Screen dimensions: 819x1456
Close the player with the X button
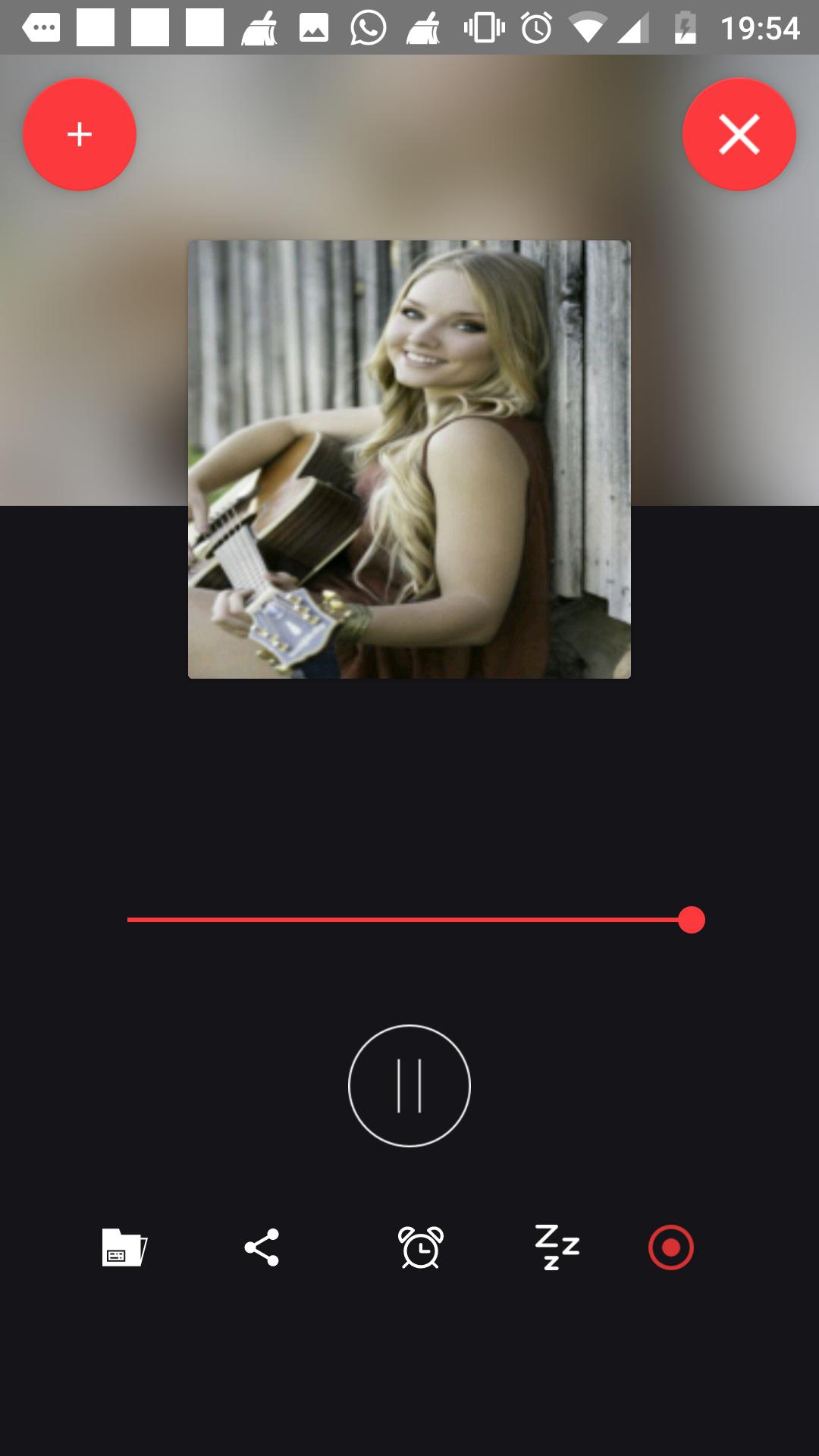click(x=739, y=134)
